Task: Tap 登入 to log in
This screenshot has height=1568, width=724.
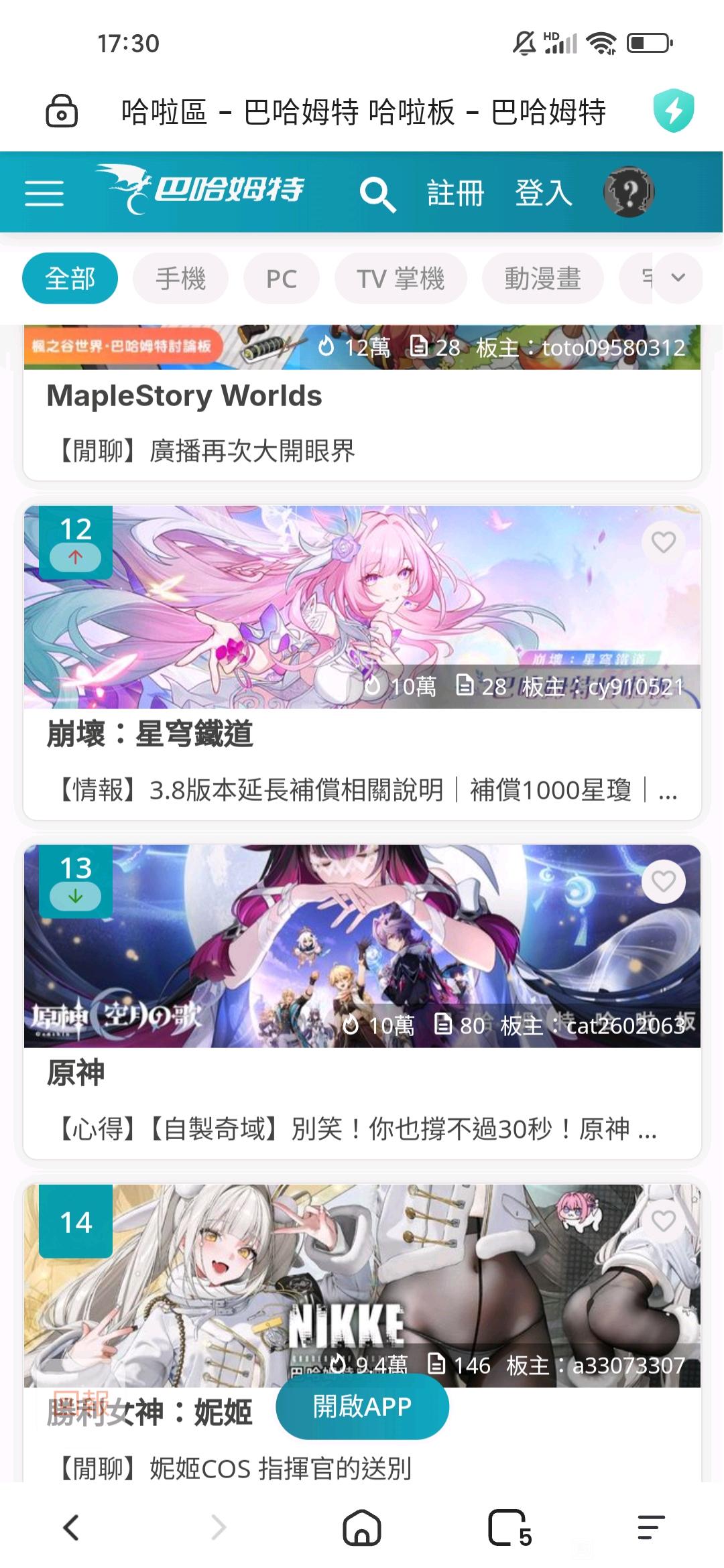Action: coord(543,193)
